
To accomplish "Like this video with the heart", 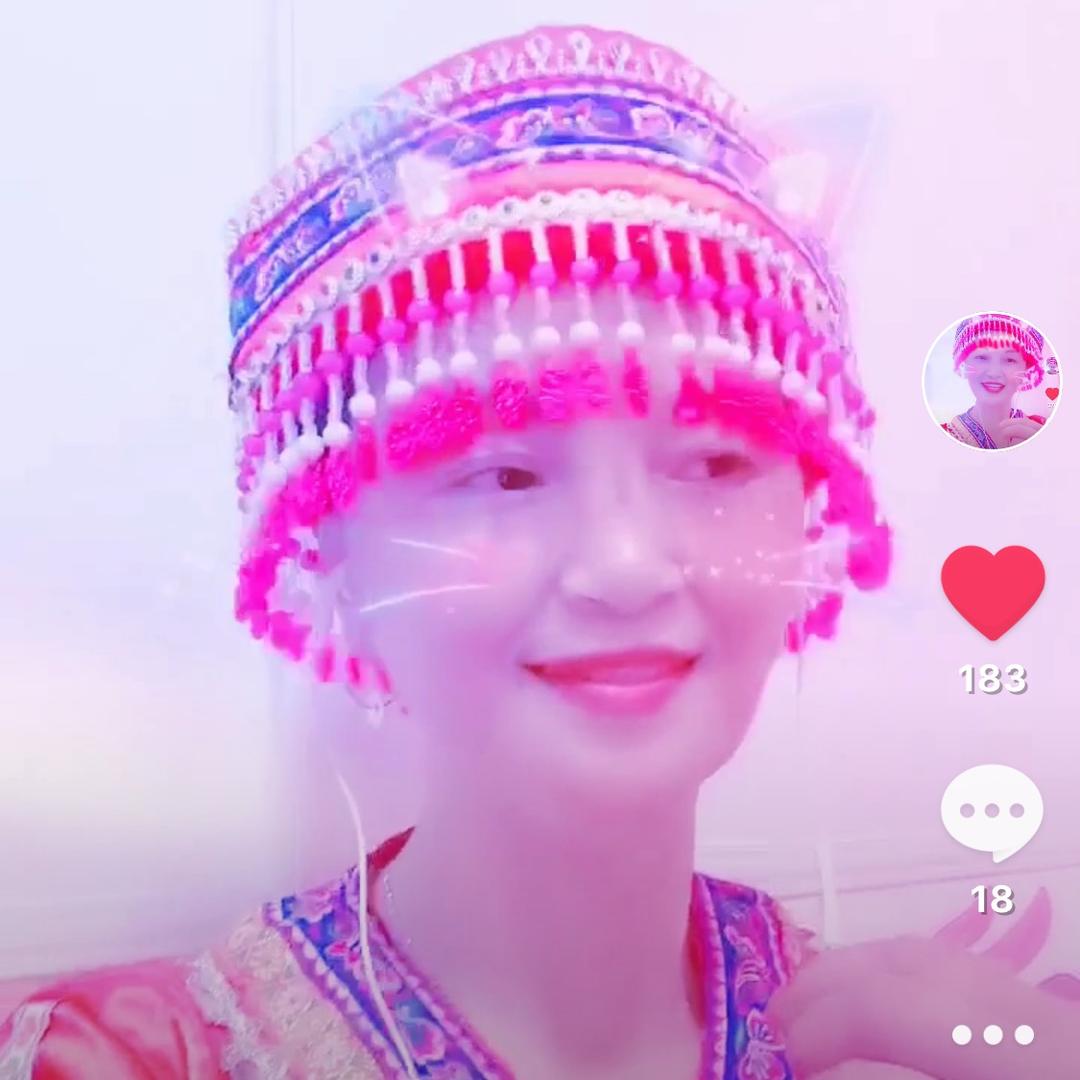I will [x=992, y=592].
